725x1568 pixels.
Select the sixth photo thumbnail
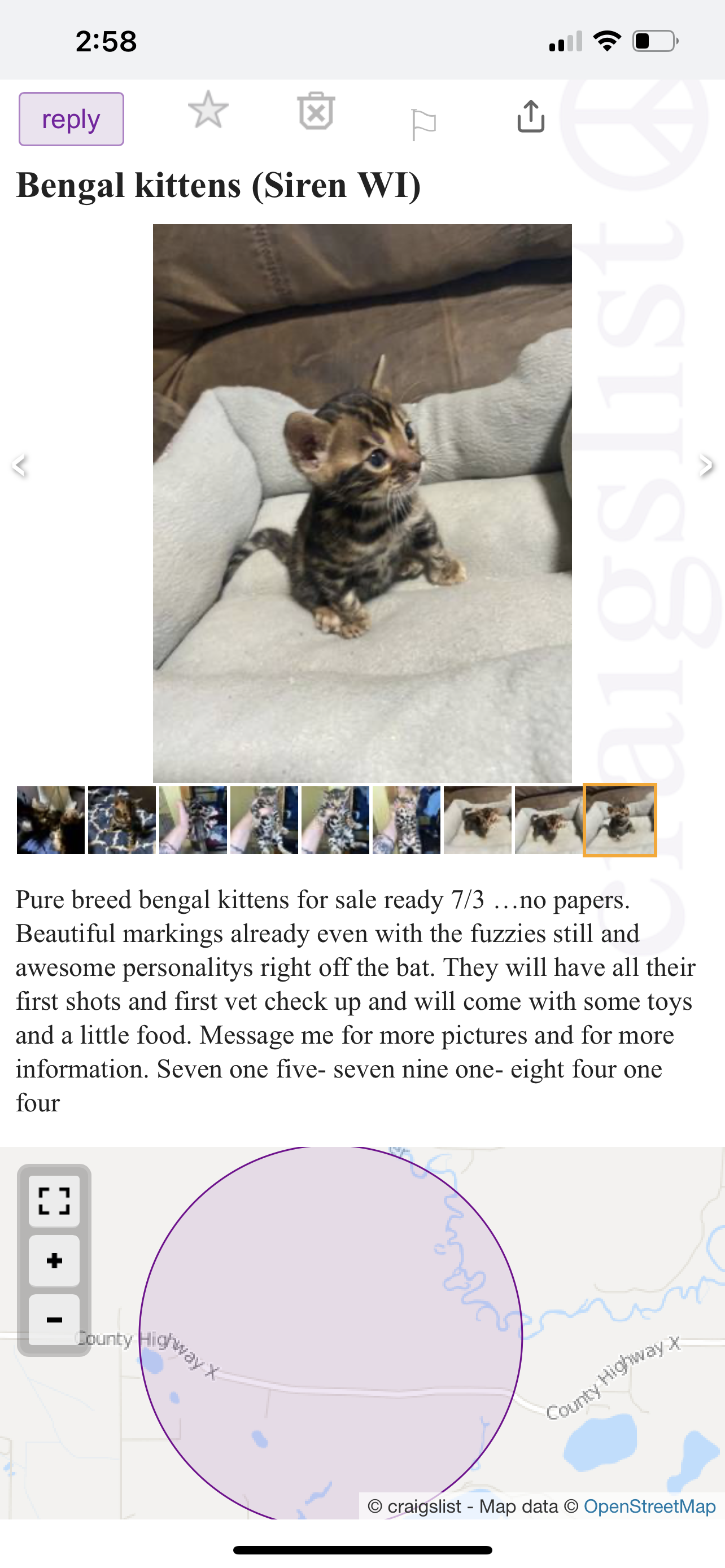point(406,820)
